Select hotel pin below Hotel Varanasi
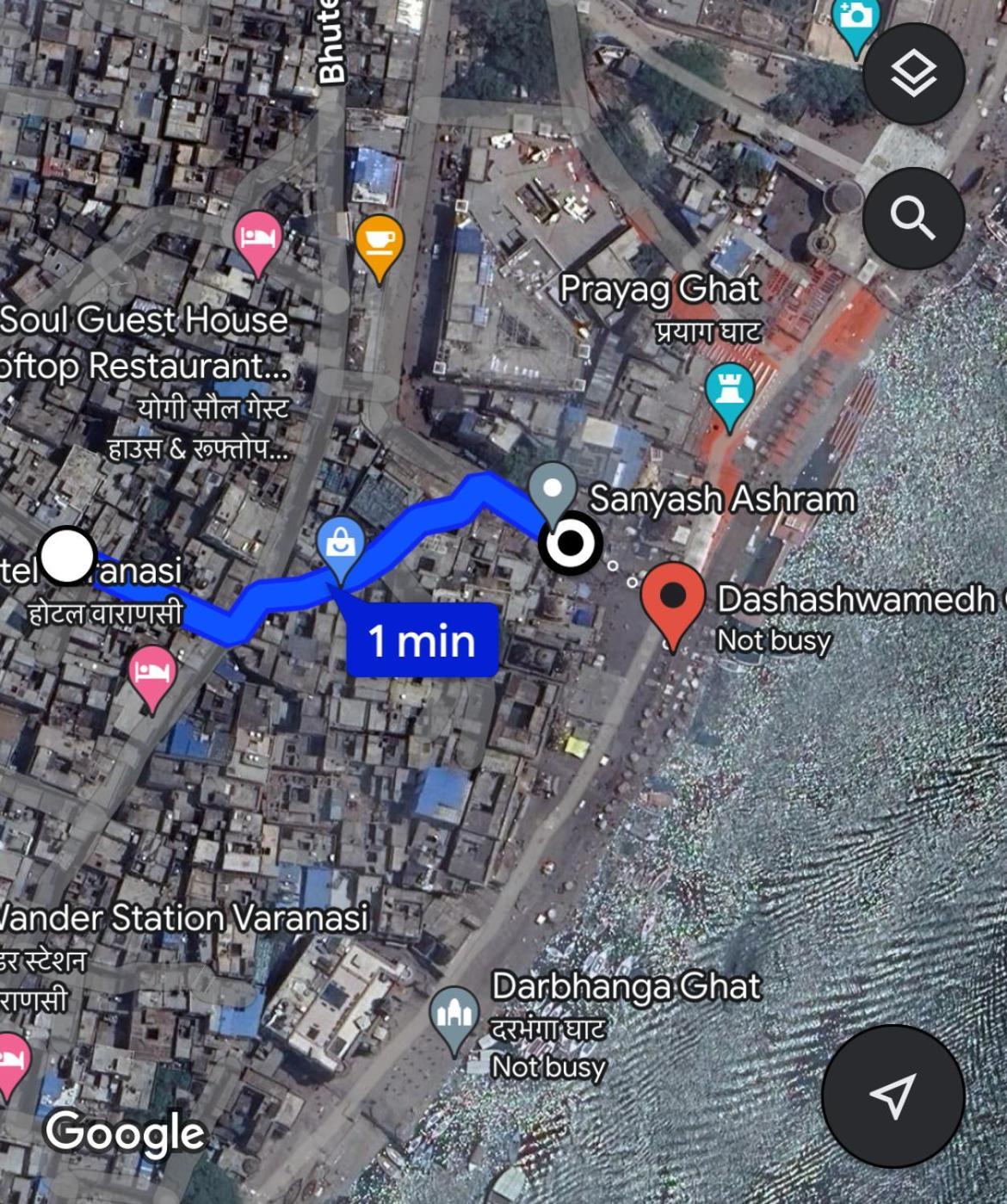 pyautogui.click(x=152, y=674)
